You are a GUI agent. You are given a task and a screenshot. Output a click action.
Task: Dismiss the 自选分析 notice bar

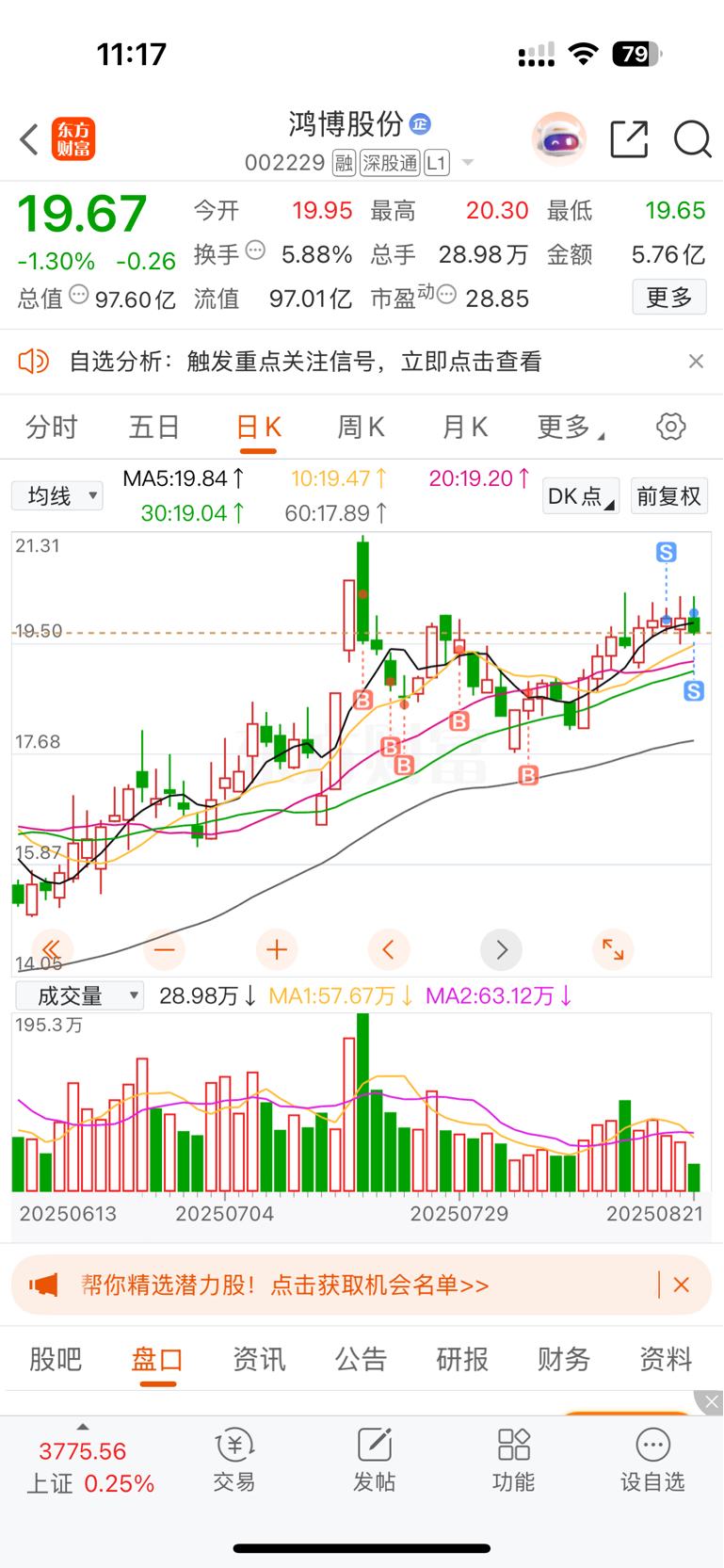point(696,362)
